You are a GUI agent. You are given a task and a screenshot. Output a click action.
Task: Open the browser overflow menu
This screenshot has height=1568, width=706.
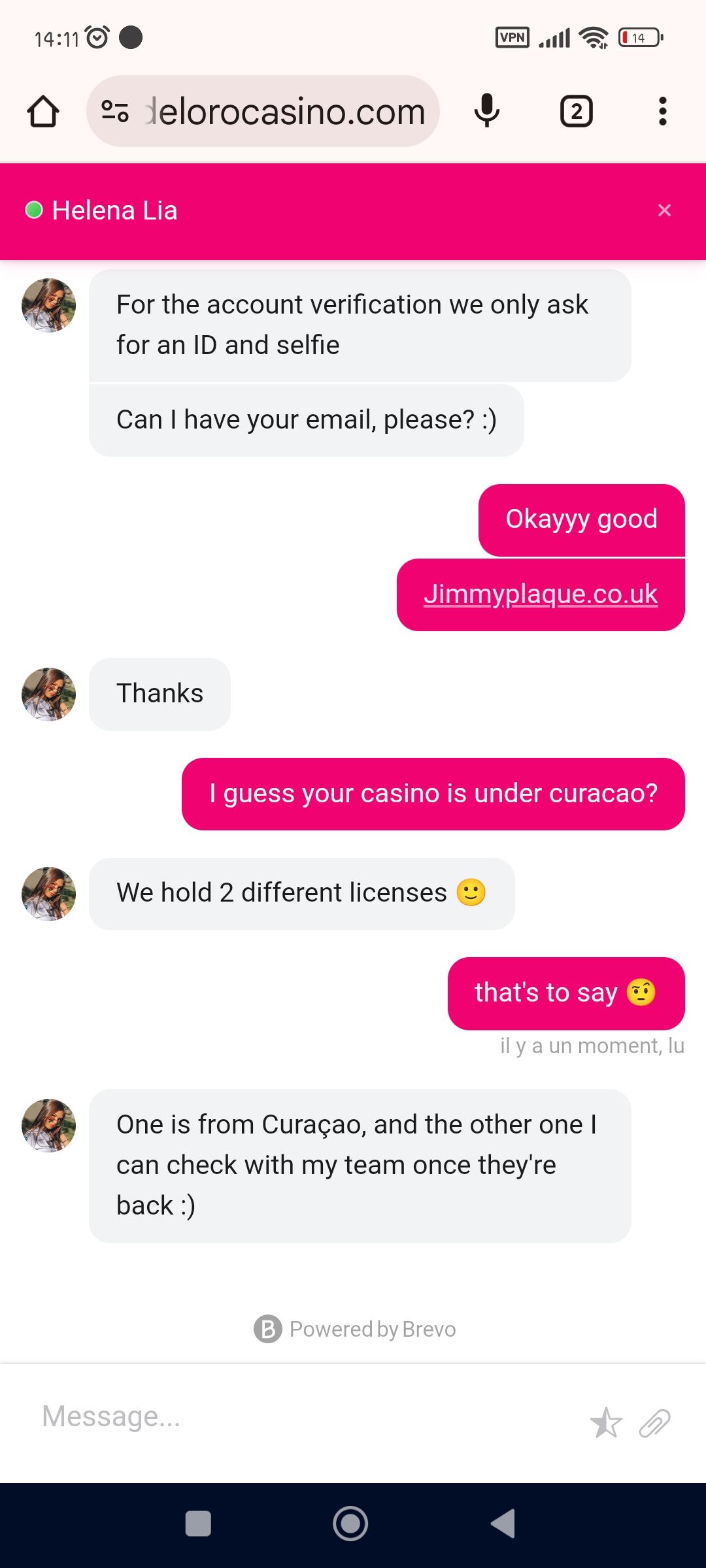(x=663, y=111)
